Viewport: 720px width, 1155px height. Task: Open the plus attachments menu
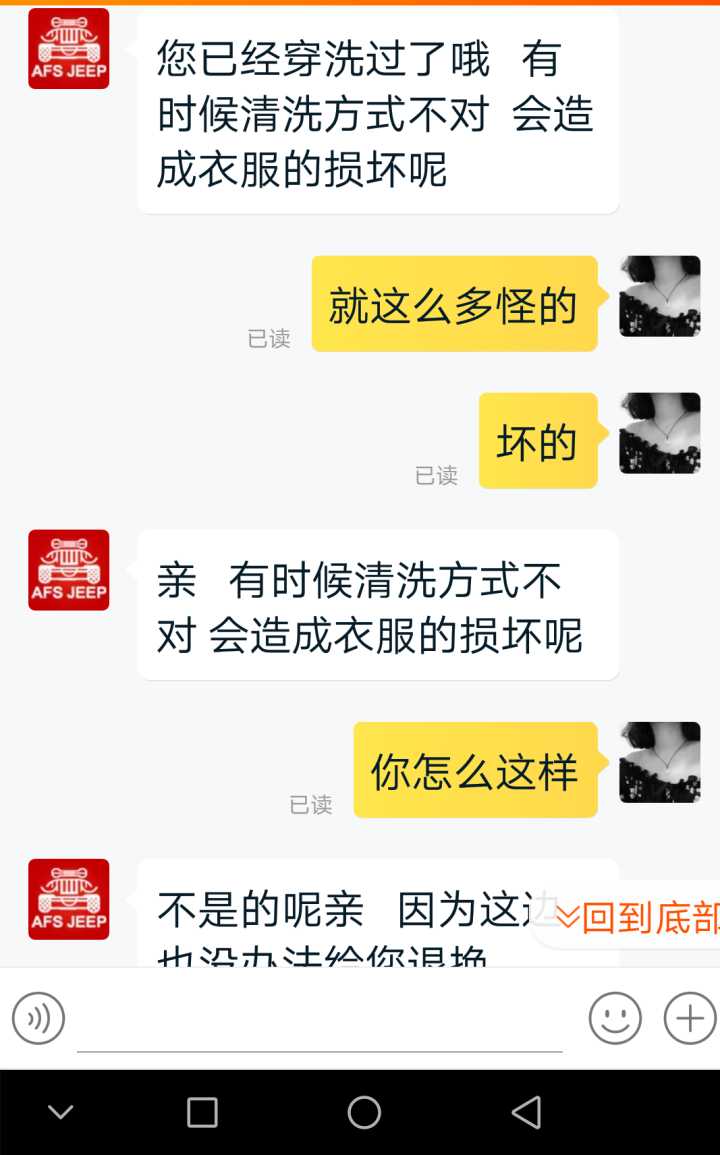pos(689,1019)
